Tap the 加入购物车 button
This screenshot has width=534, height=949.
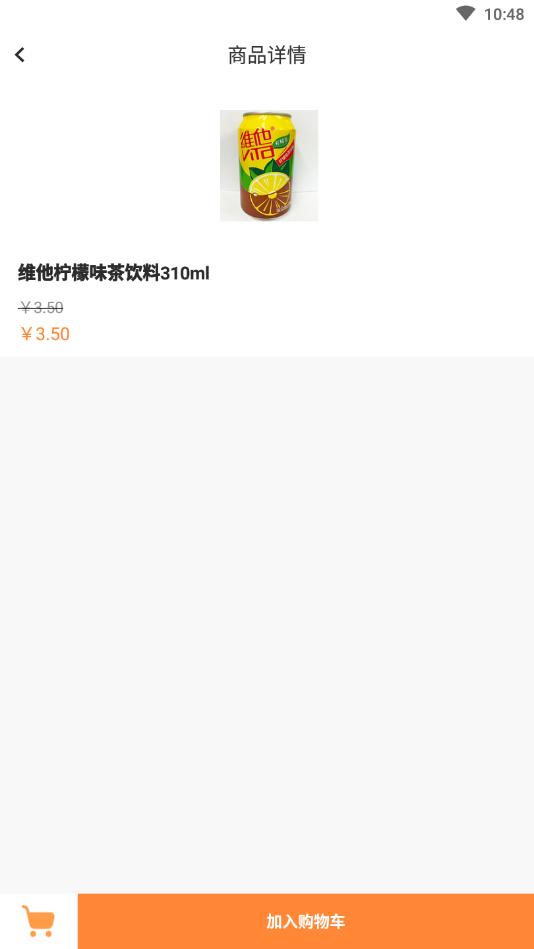[306, 921]
